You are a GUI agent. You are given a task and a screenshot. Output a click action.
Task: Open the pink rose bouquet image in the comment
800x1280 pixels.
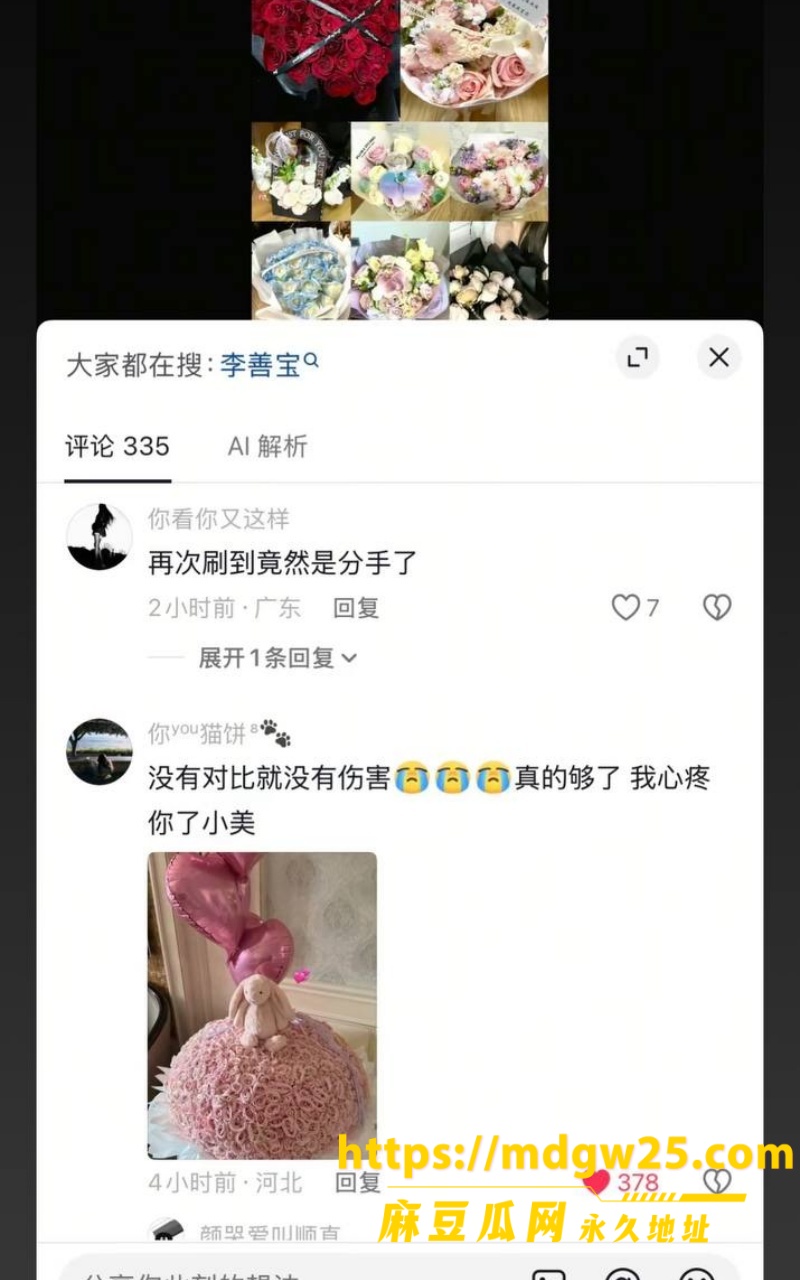(262, 1005)
